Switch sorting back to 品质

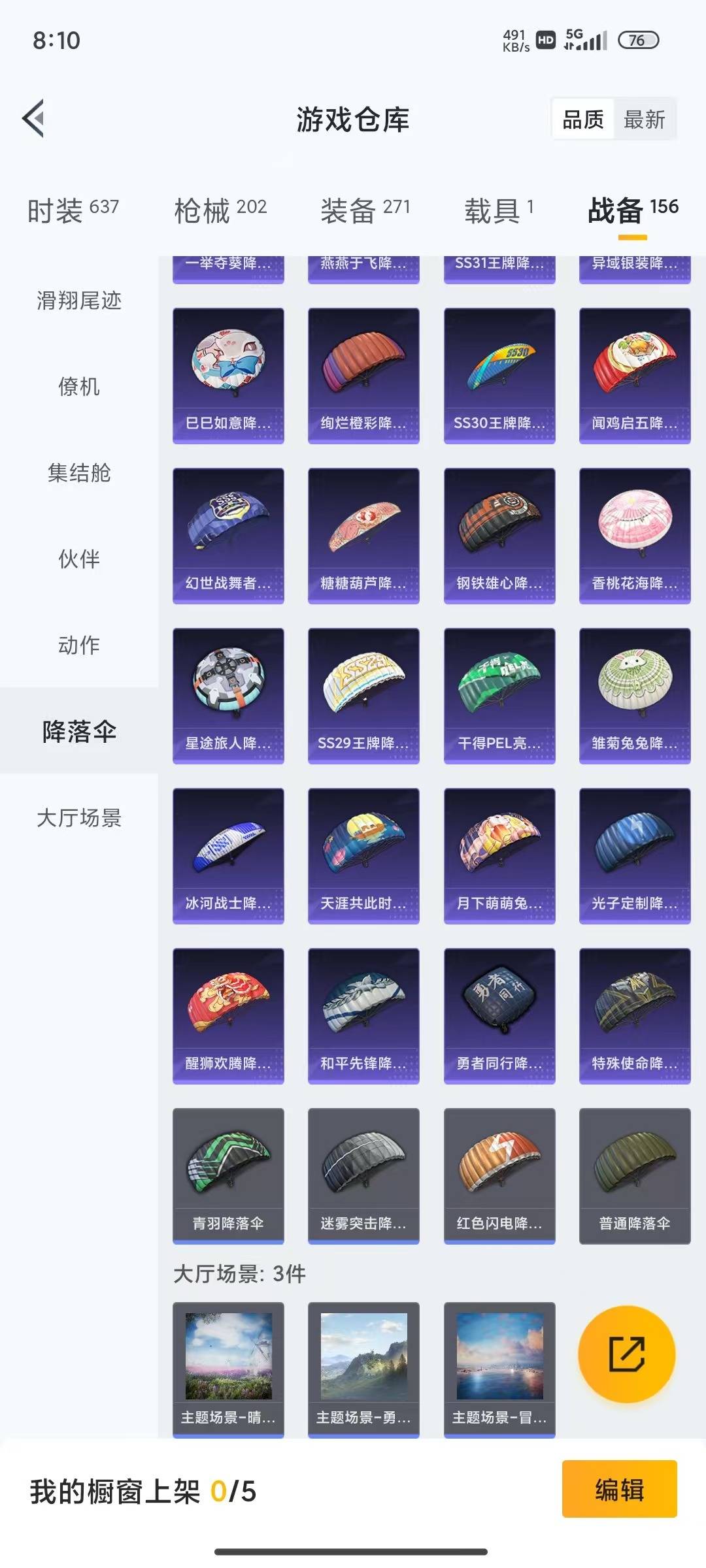coord(584,120)
